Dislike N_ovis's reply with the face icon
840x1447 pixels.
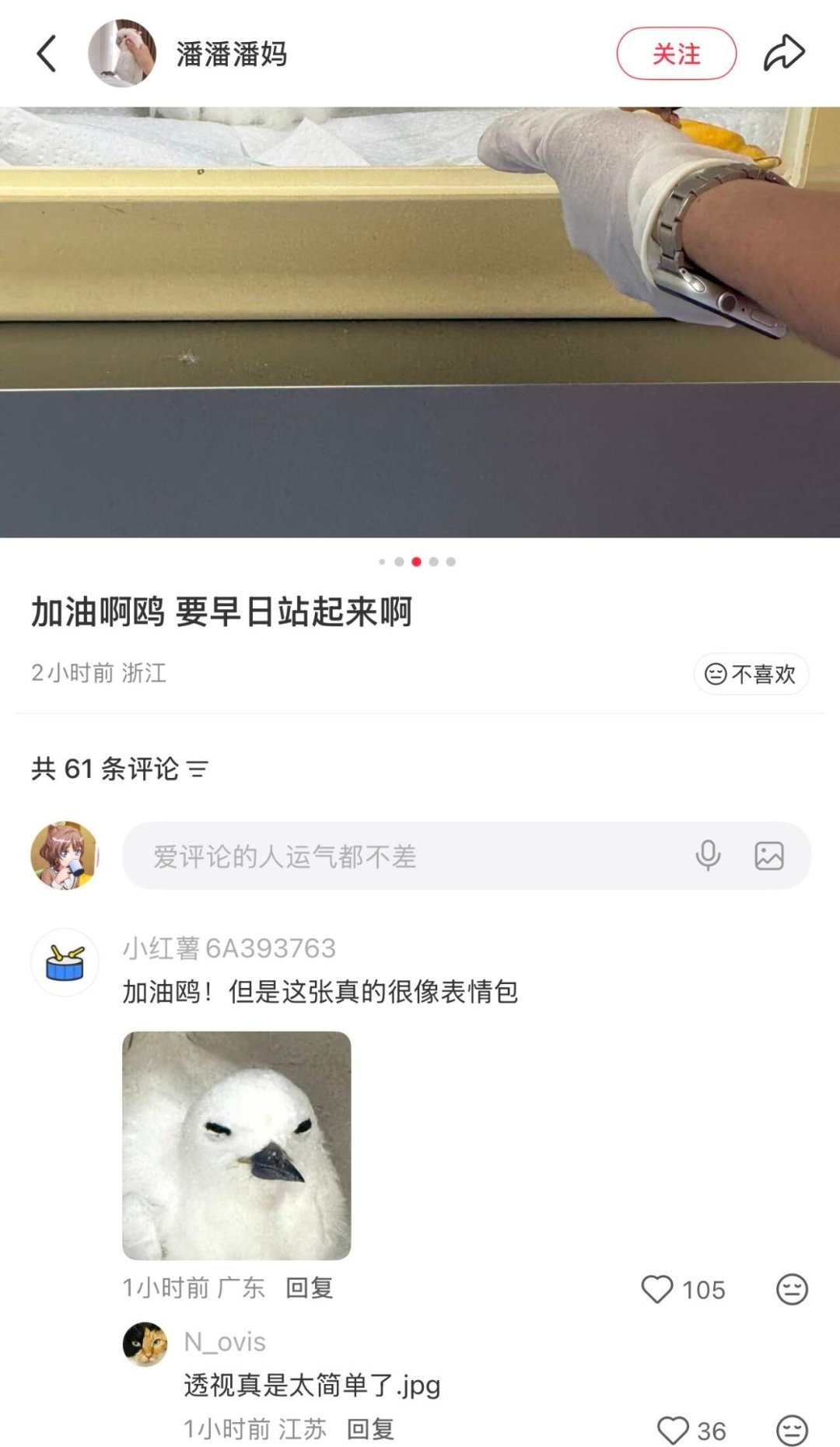coord(792,1431)
